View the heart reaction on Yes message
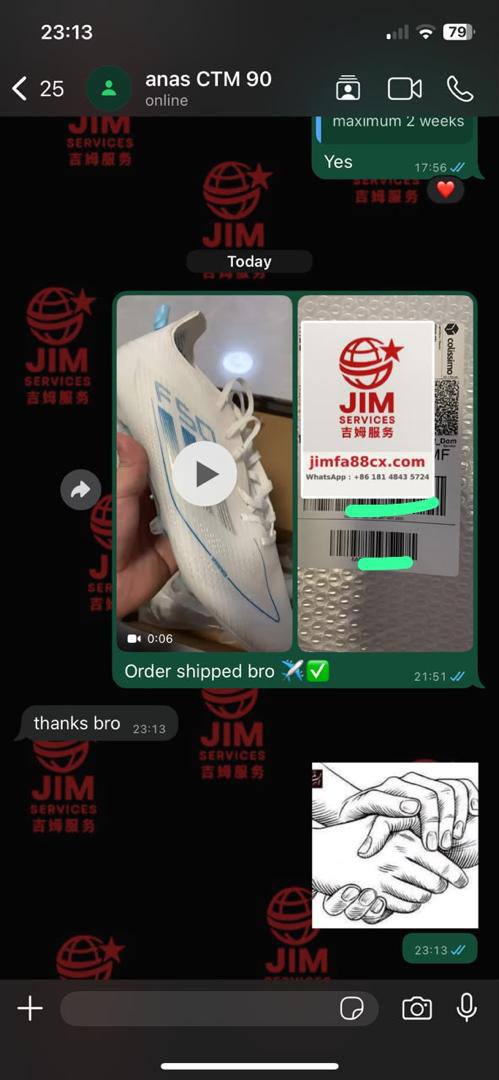Viewport: 499px width, 1080px height. 445,189
